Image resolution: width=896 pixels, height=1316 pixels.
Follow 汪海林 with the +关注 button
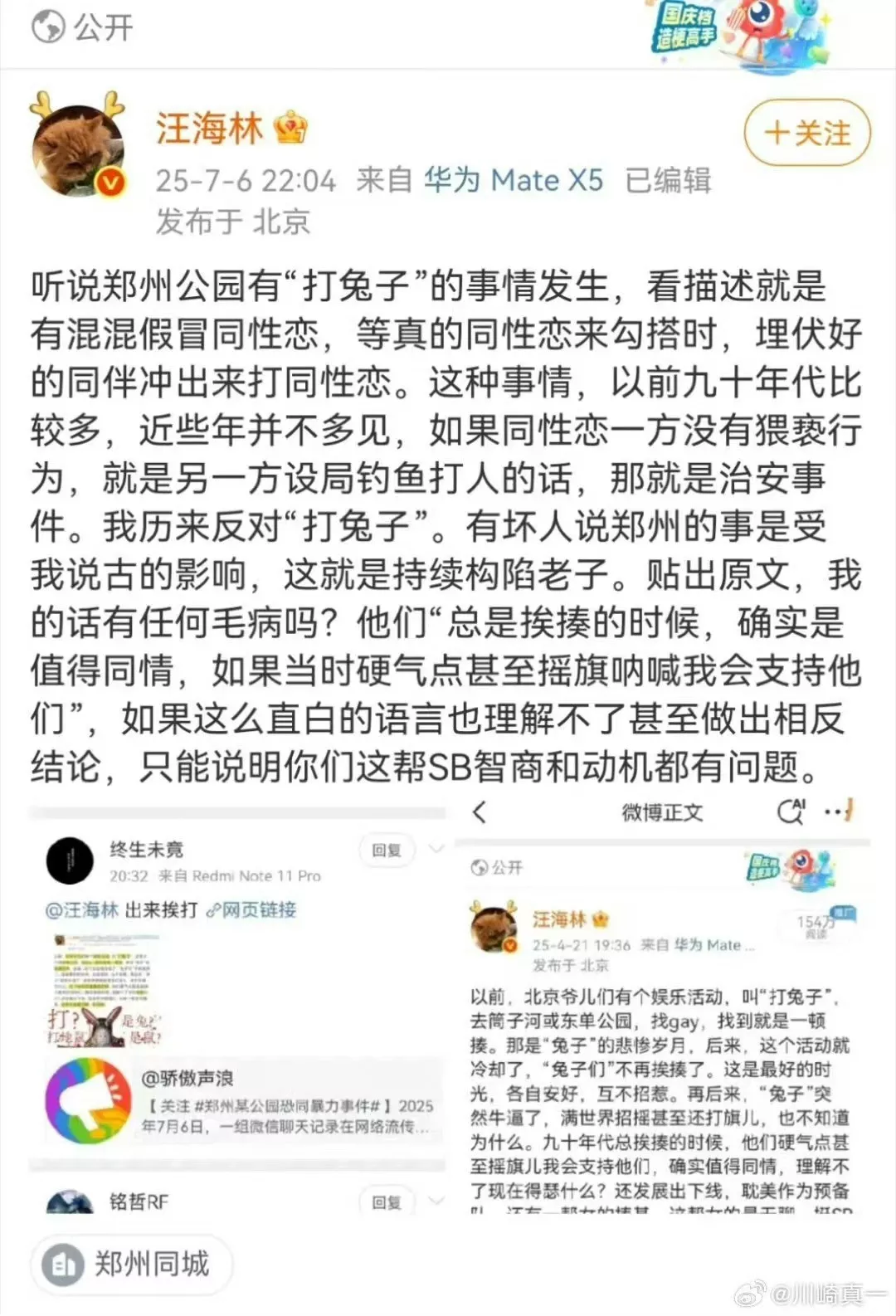pyautogui.click(x=806, y=133)
